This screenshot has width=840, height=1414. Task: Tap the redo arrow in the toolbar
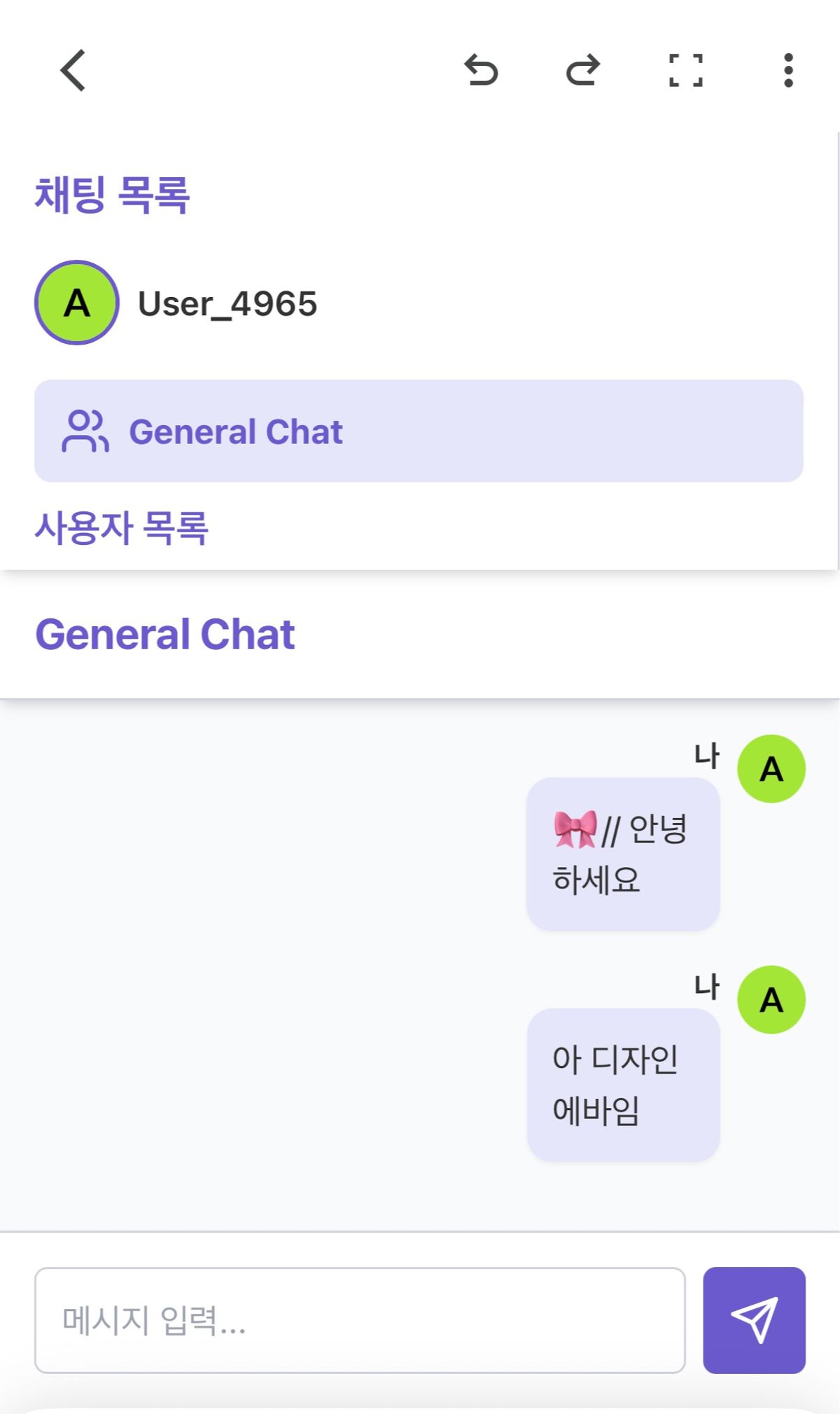(x=583, y=70)
